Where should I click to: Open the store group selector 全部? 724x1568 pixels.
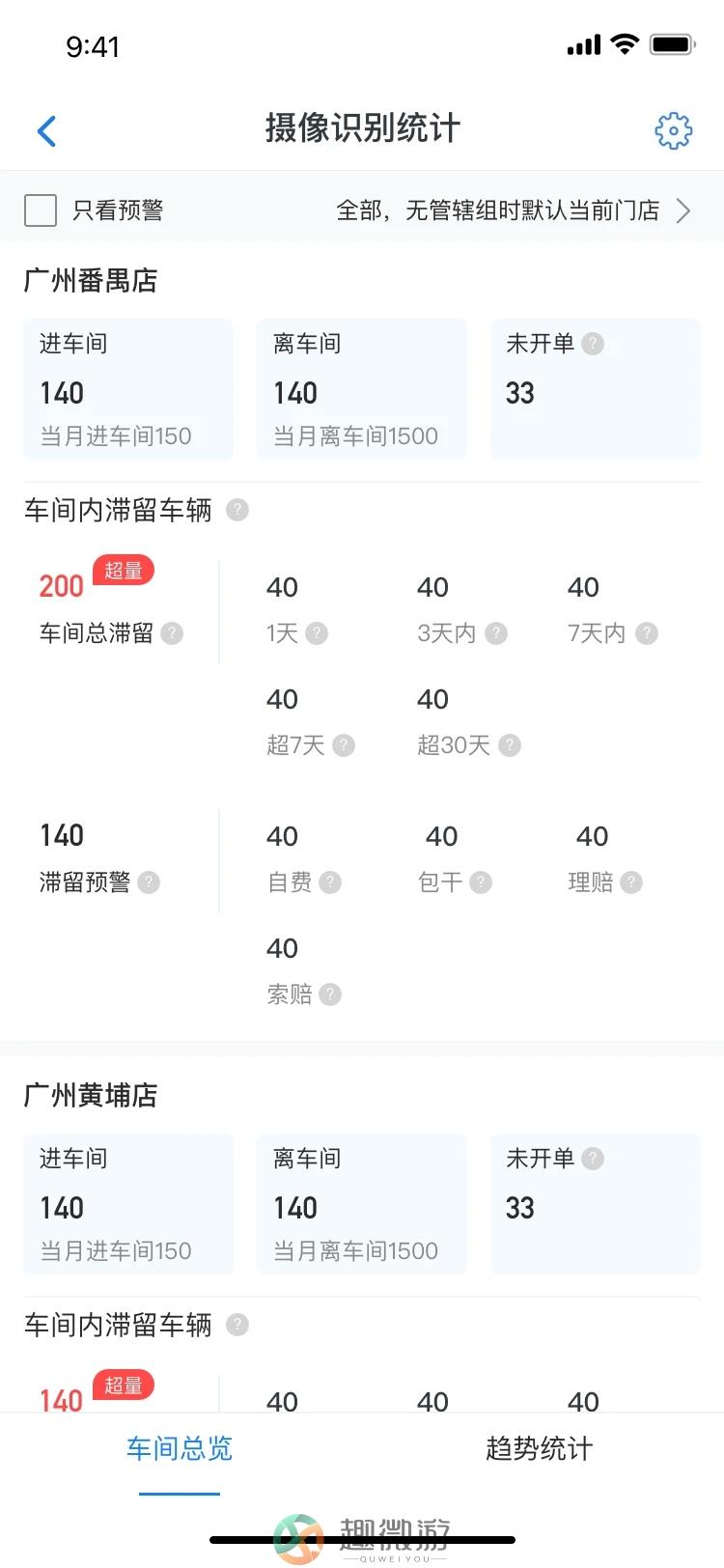tap(514, 210)
